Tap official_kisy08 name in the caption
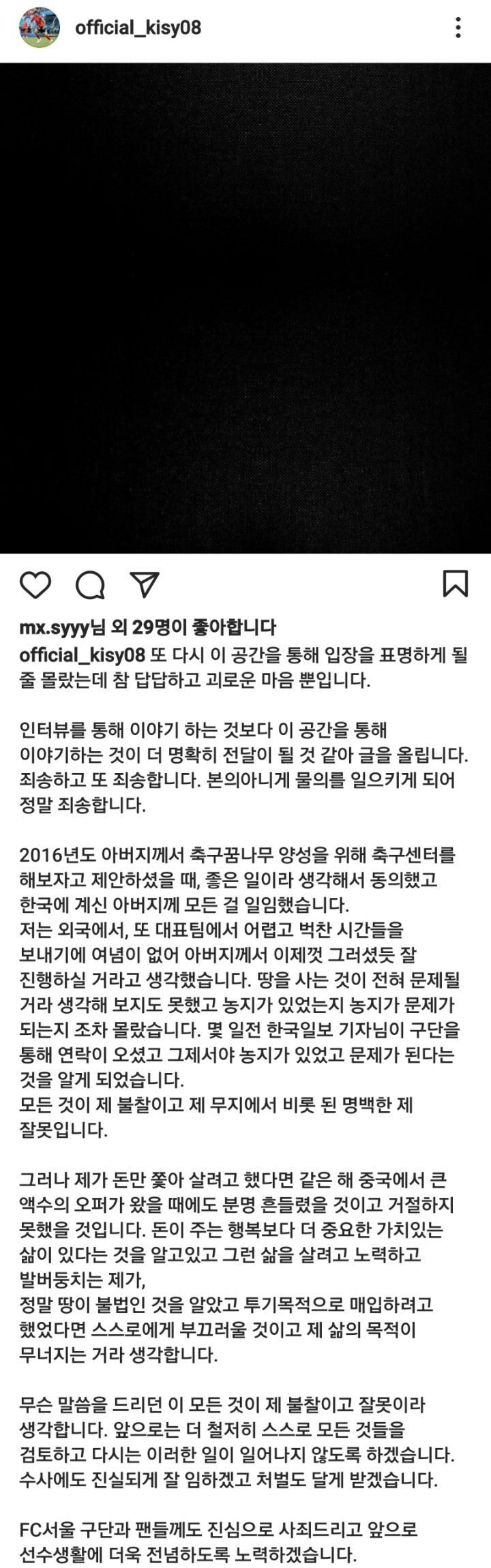The height and width of the screenshot is (1568, 491). (x=83, y=655)
